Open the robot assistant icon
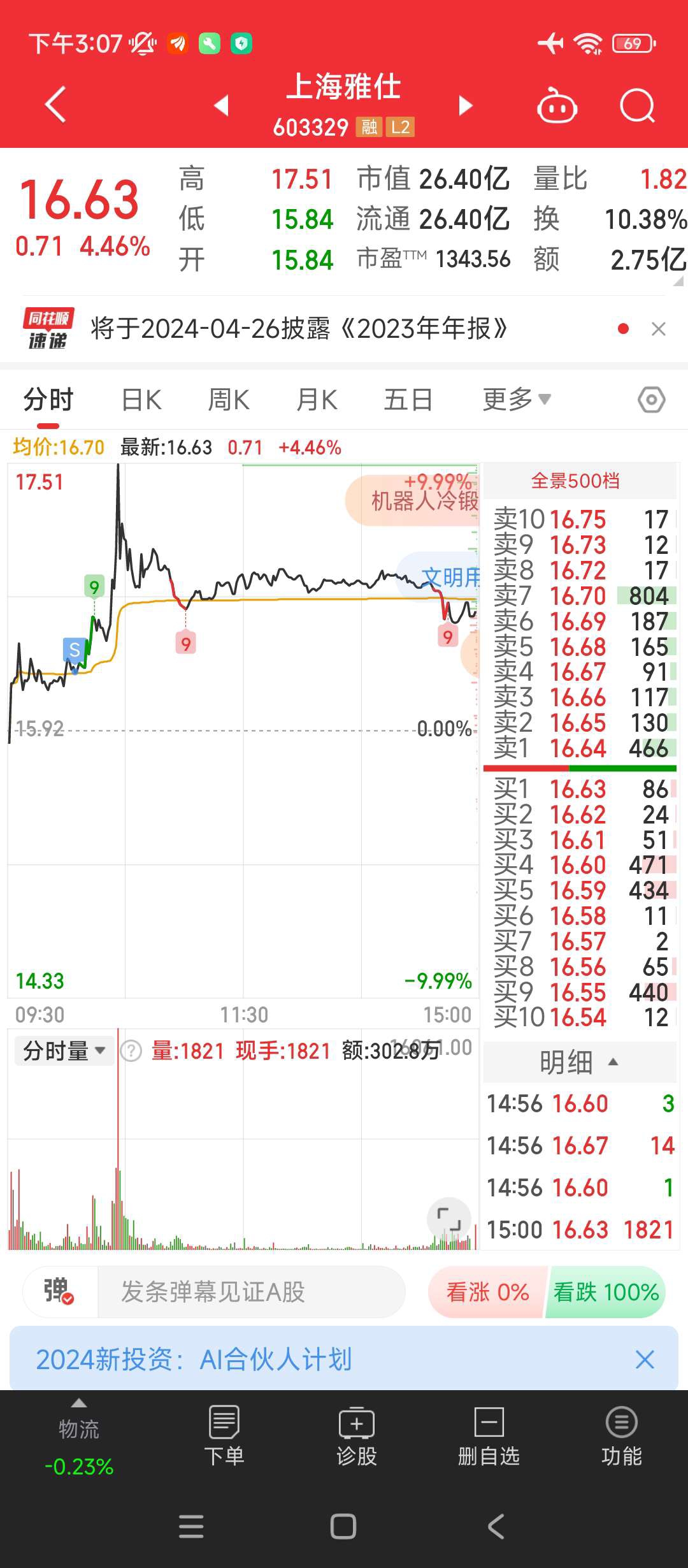 click(x=557, y=105)
